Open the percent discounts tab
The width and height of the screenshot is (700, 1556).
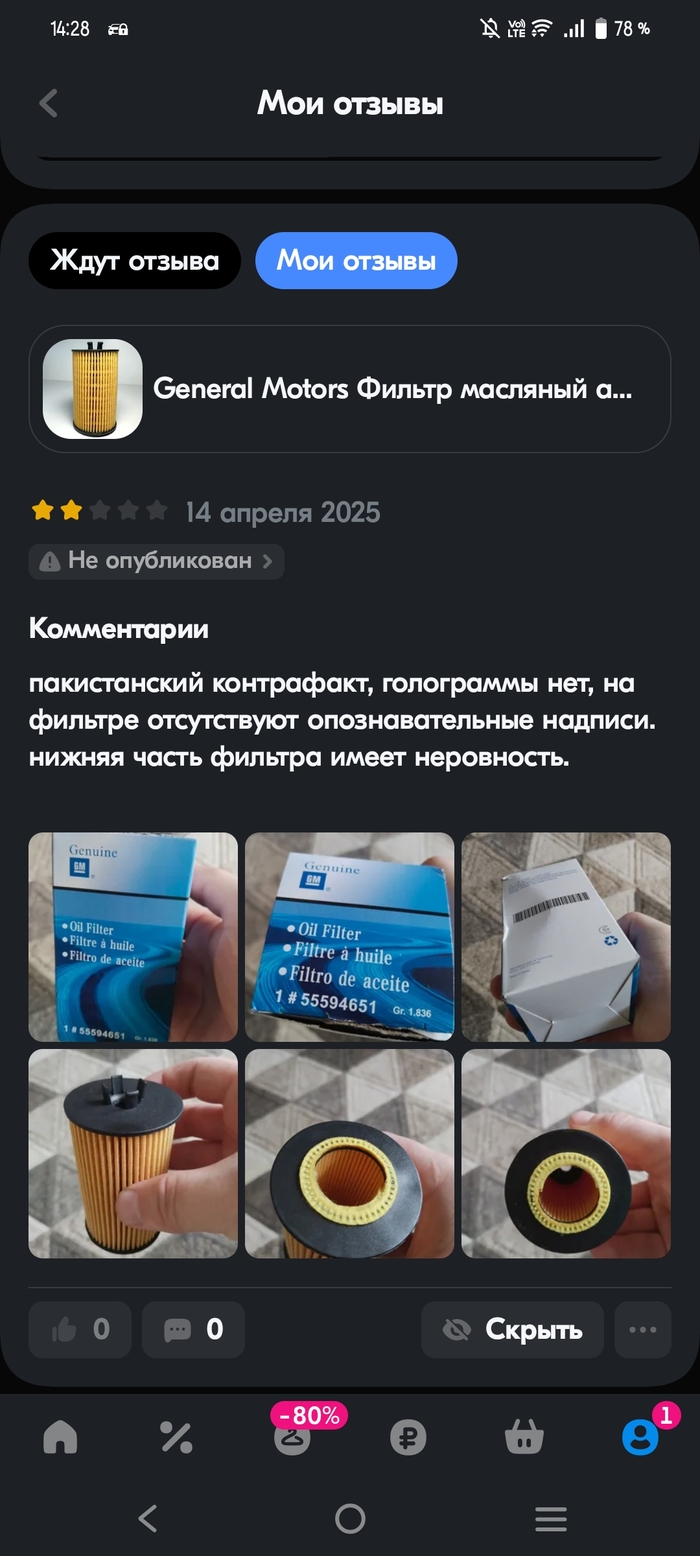point(176,1437)
